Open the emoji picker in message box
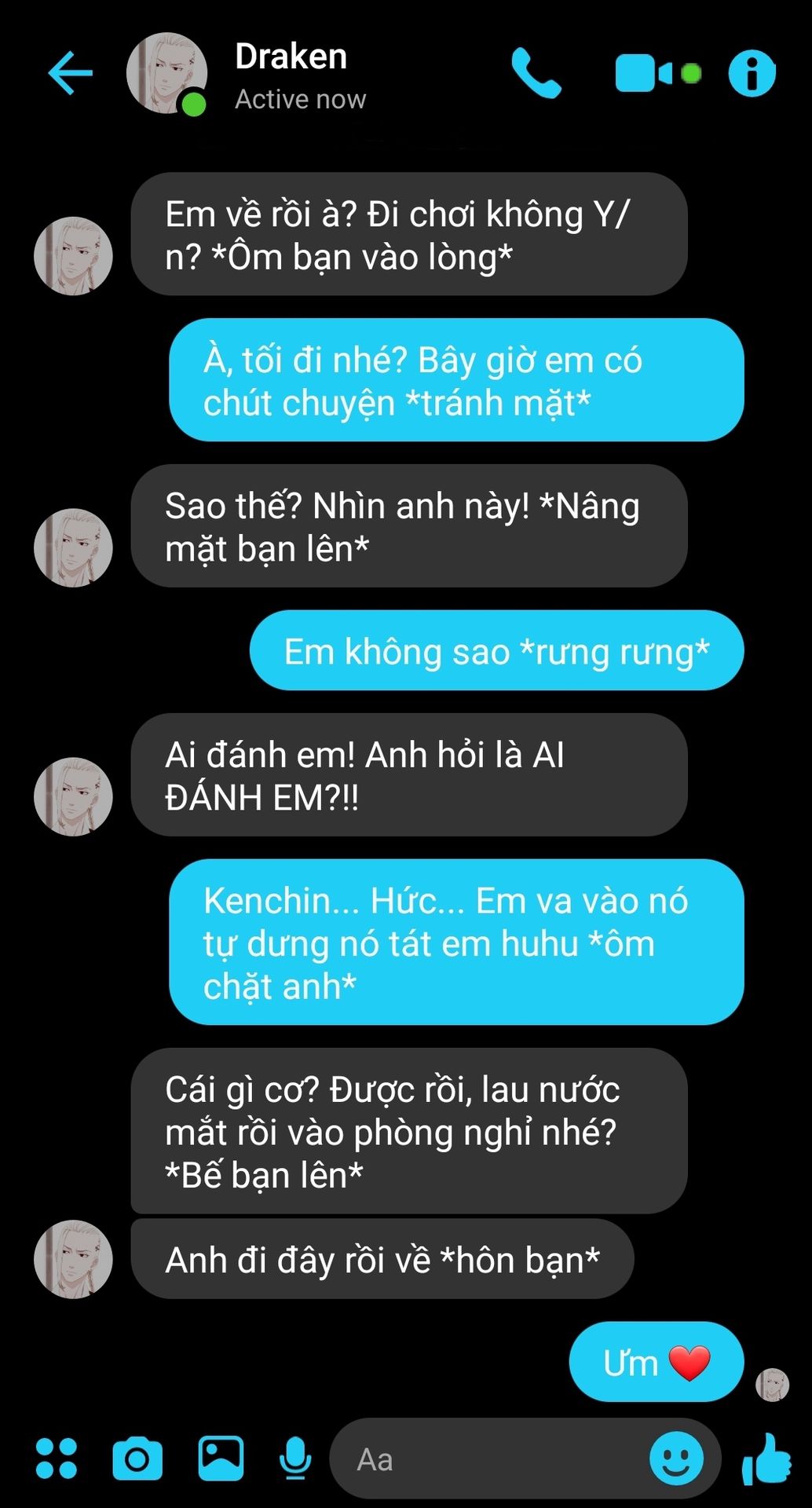This screenshot has width=812, height=1508. pos(676,1459)
